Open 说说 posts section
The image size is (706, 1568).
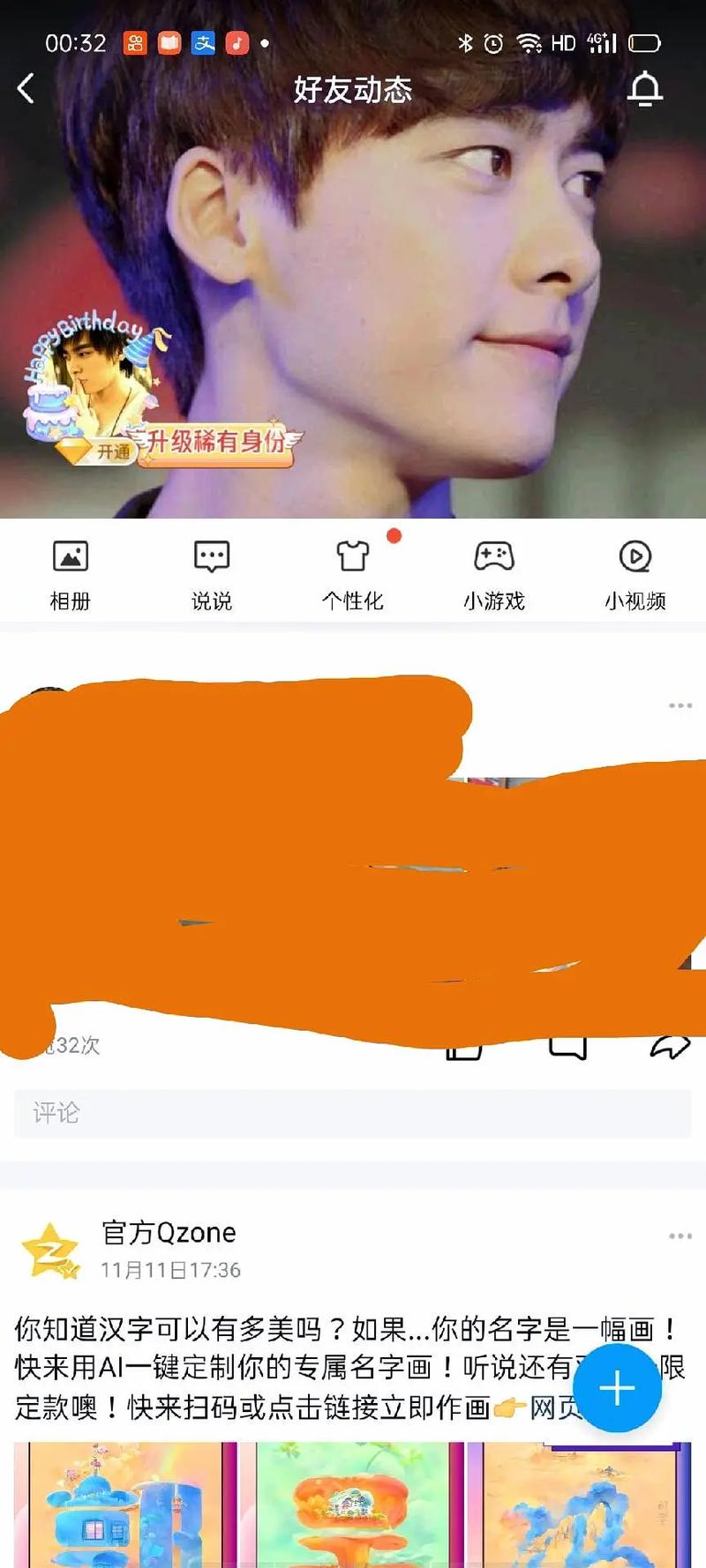[x=212, y=573]
